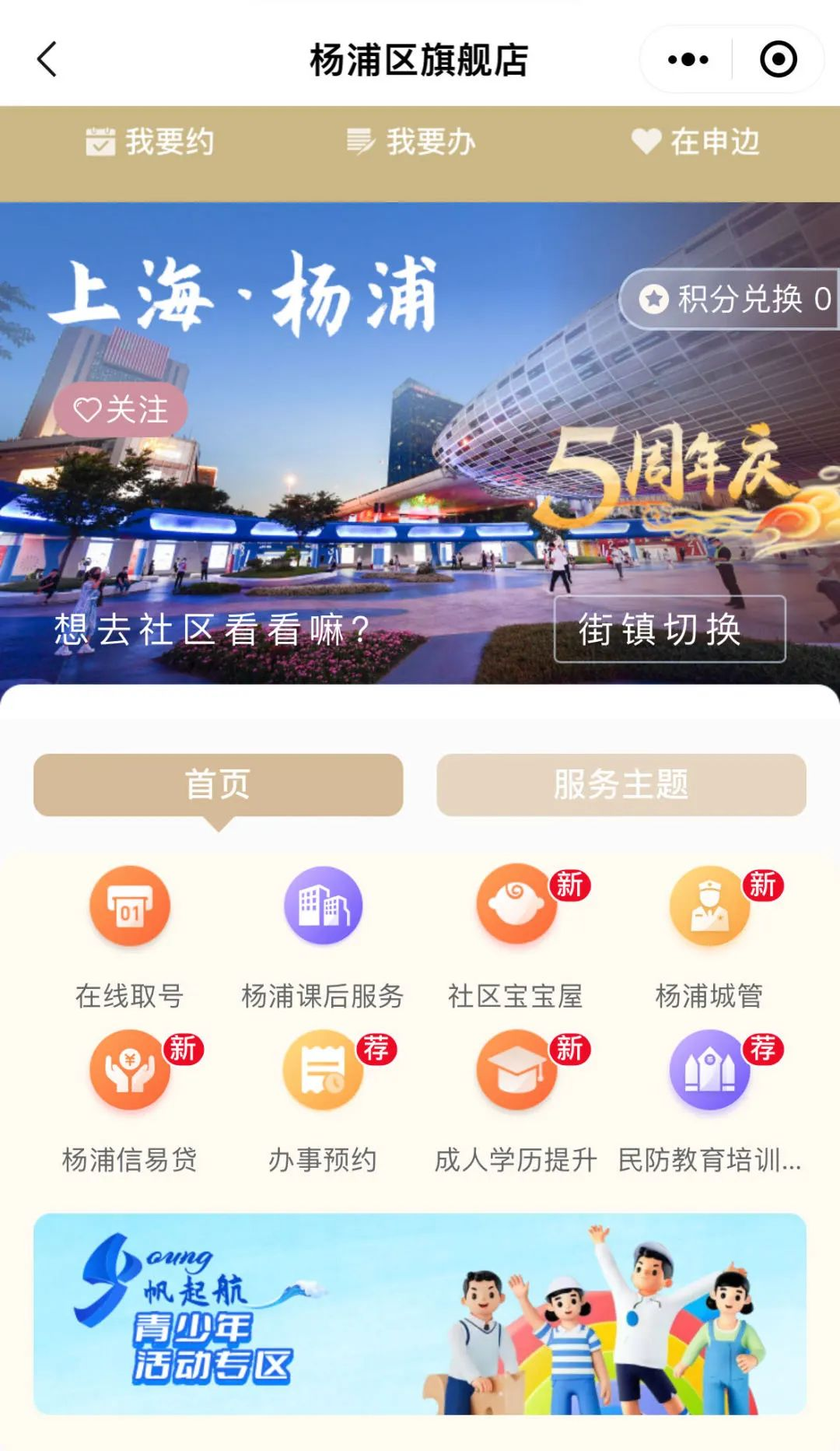Select the 首页 tab
Viewport: 840px width, 1451px height.
click(x=218, y=784)
